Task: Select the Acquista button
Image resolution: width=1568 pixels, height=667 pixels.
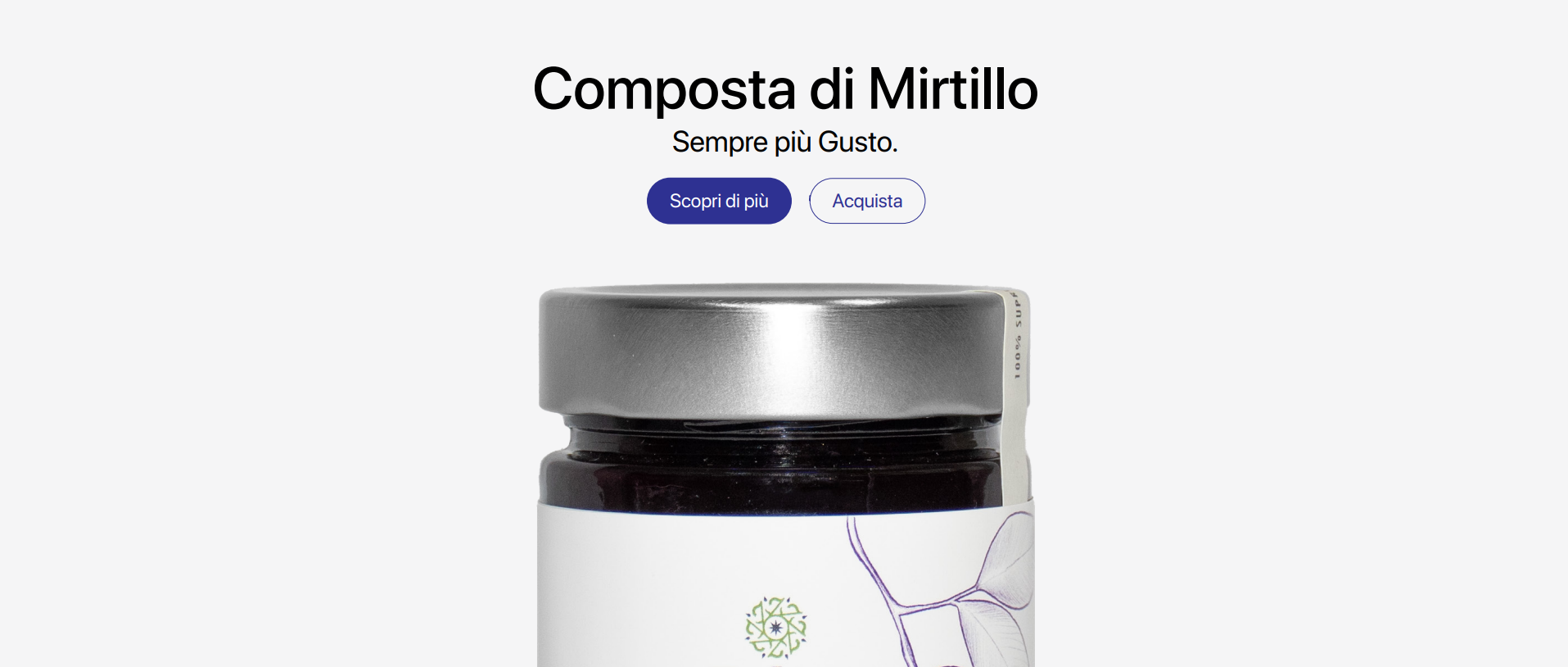Action: pyautogui.click(x=866, y=201)
